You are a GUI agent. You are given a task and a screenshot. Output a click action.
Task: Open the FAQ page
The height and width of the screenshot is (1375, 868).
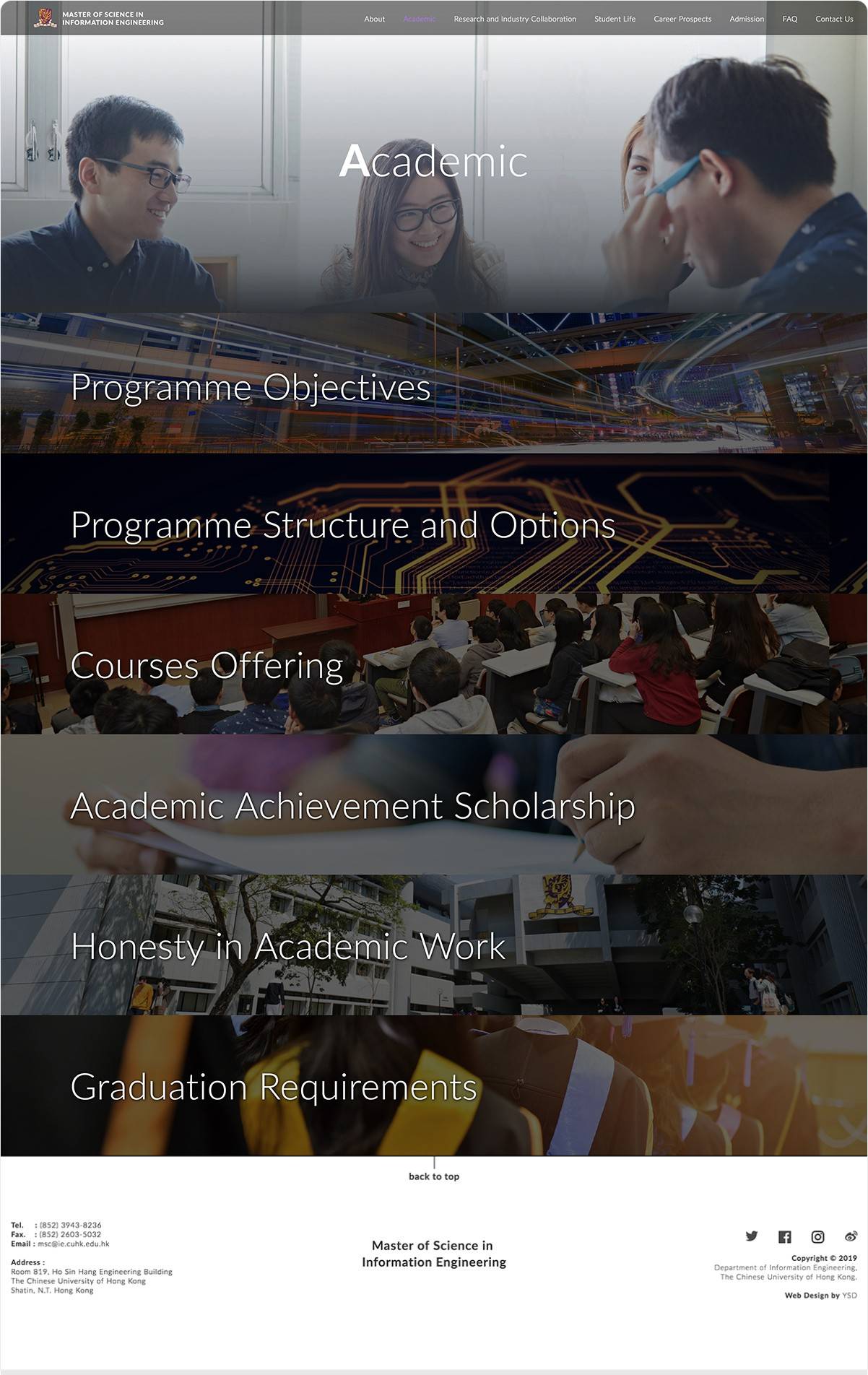789,19
